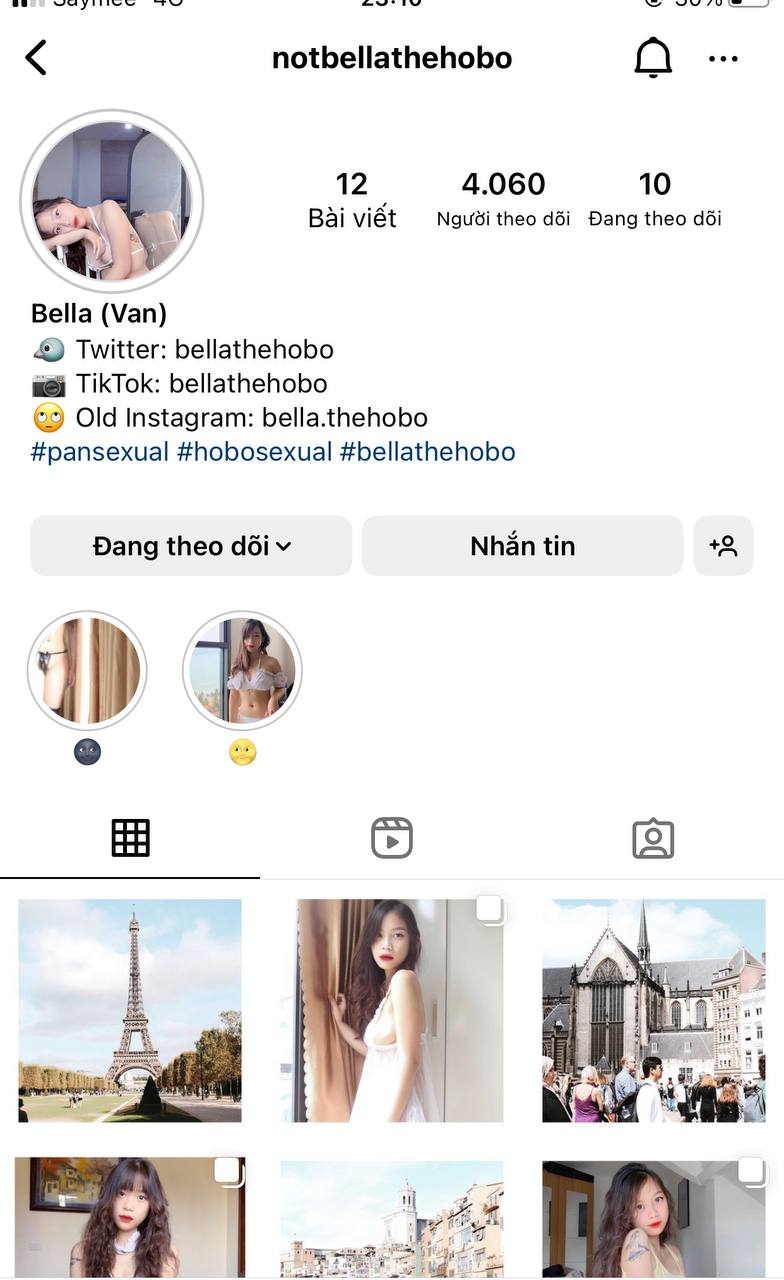The height and width of the screenshot is (1280, 784).
Task: Open the 4.060 followers list
Action: [x=503, y=199]
